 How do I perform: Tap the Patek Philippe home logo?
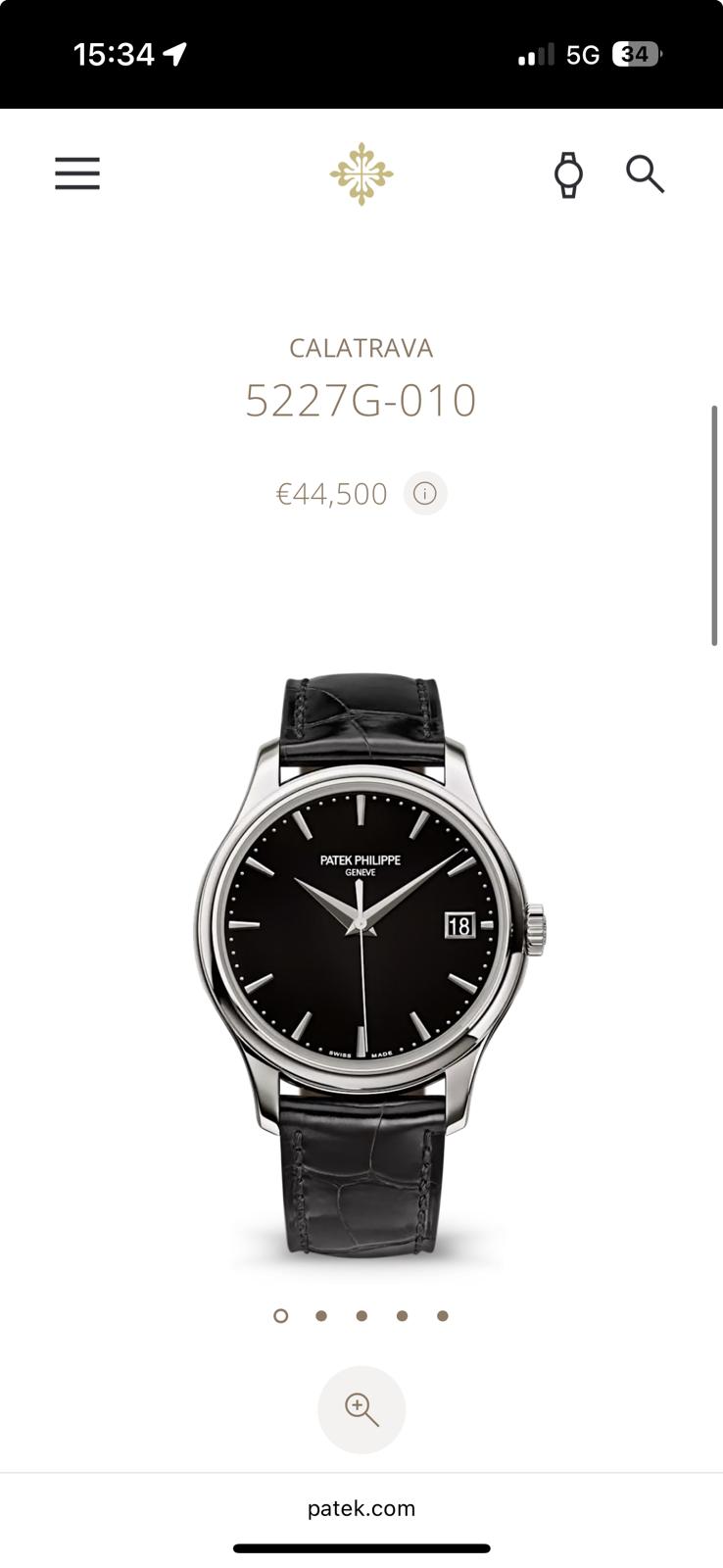tap(361, 173)
